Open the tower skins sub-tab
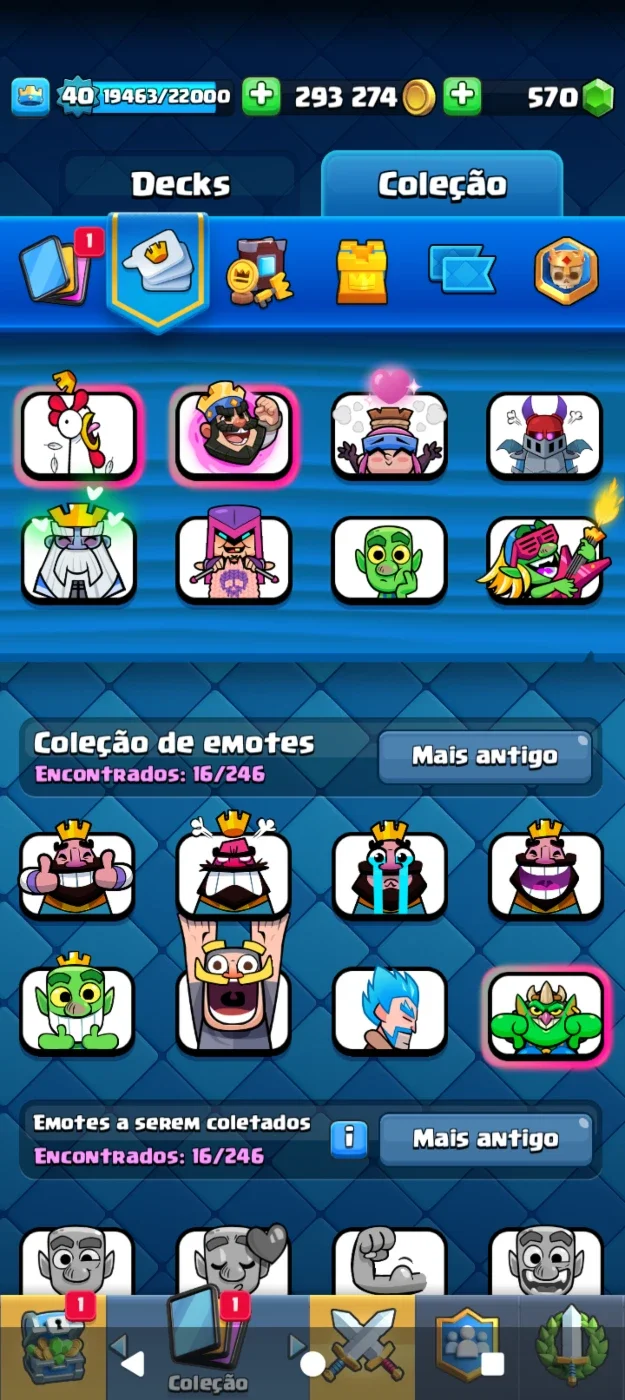Viewport: 625px width, 1400px height. pyautogui.click(x=361, y=270)
